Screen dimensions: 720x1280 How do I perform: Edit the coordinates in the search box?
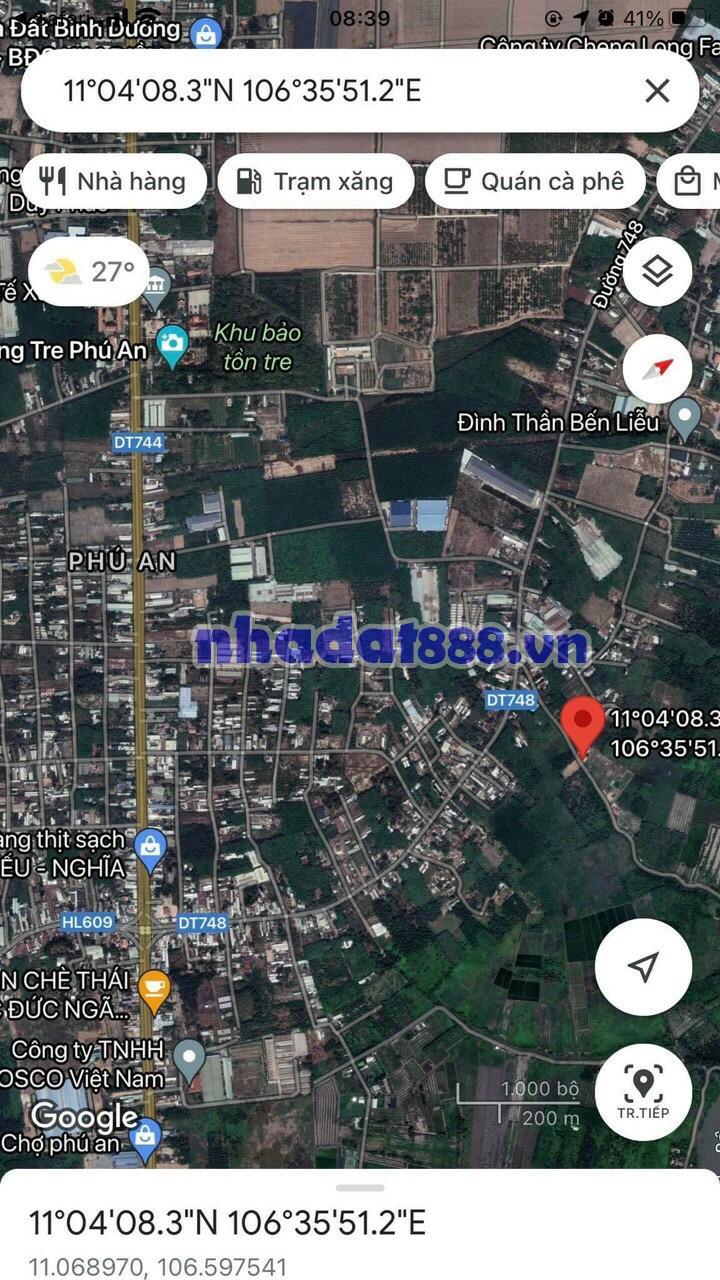300,91
